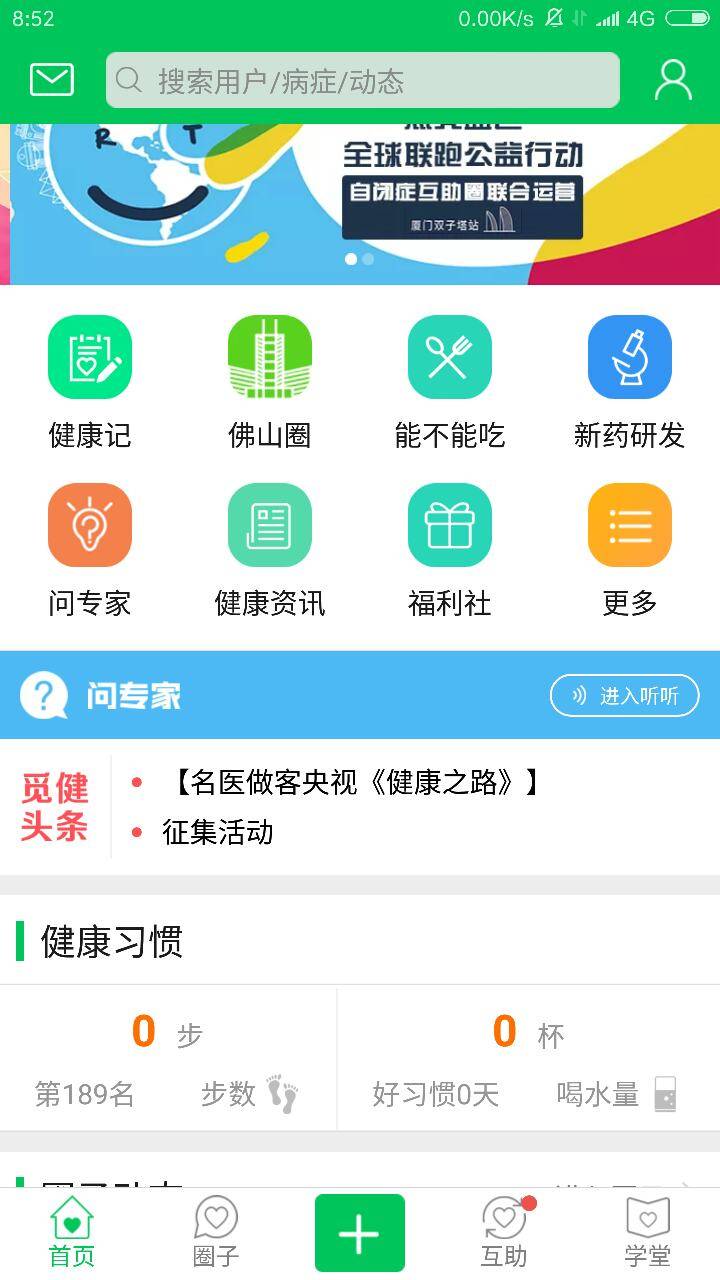Screen dimensions: 720x1280
Task: Open the user profile icon
Action: 673,80
